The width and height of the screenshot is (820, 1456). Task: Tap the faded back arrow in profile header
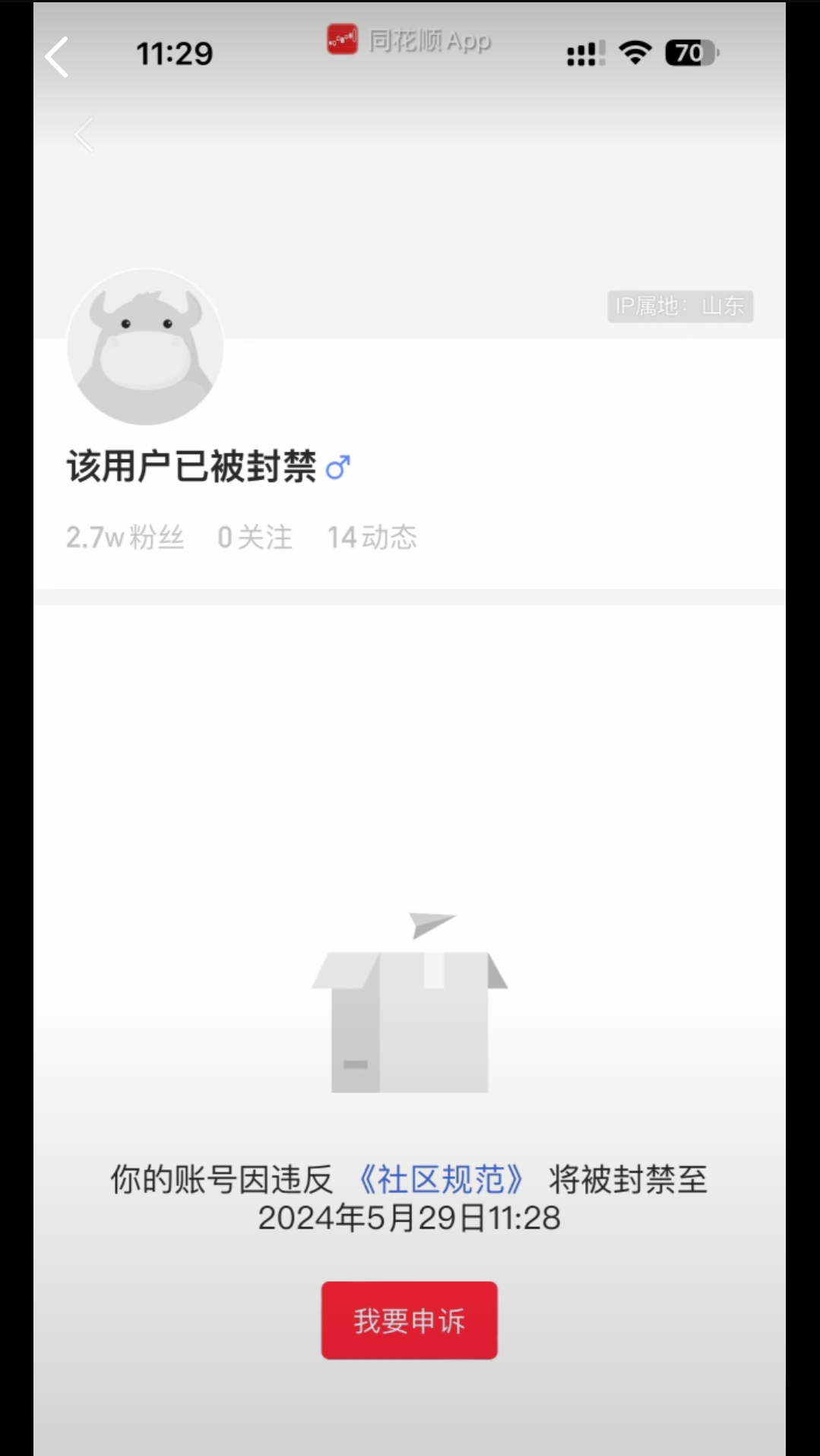(84, 135)
